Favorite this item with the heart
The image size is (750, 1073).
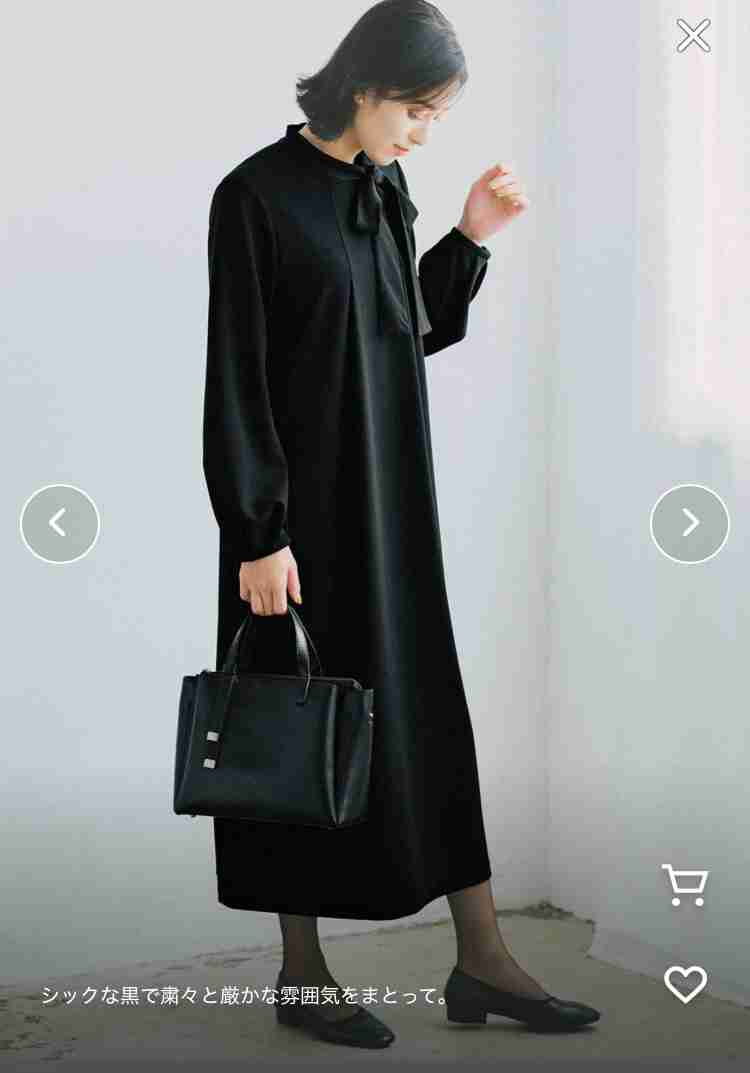[686, 984]
